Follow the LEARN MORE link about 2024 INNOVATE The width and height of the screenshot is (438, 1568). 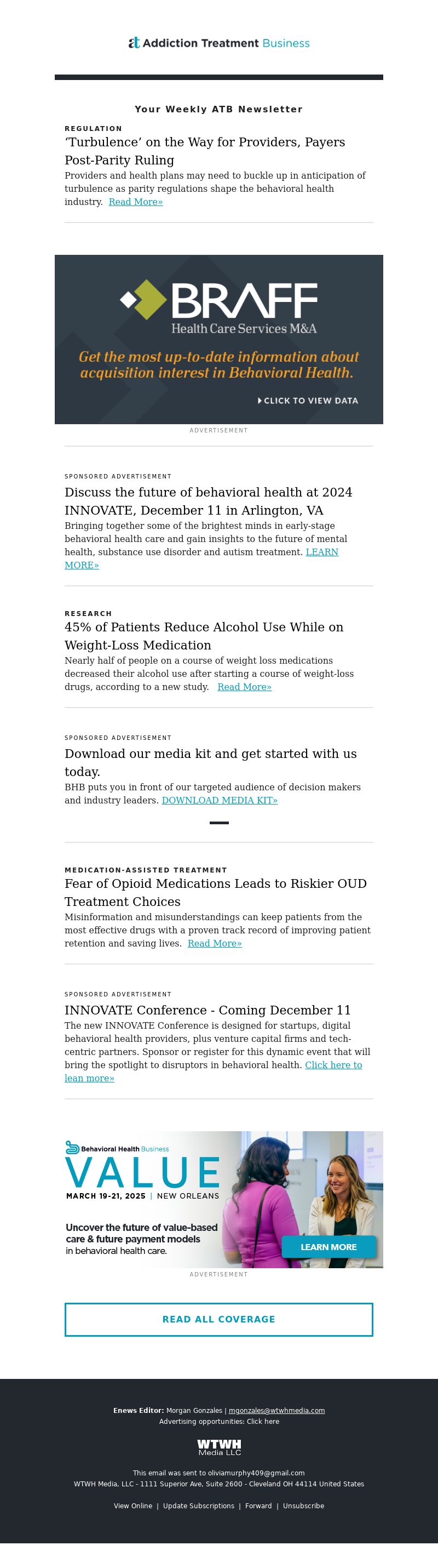pyautogui.click(x=322, y=552)
